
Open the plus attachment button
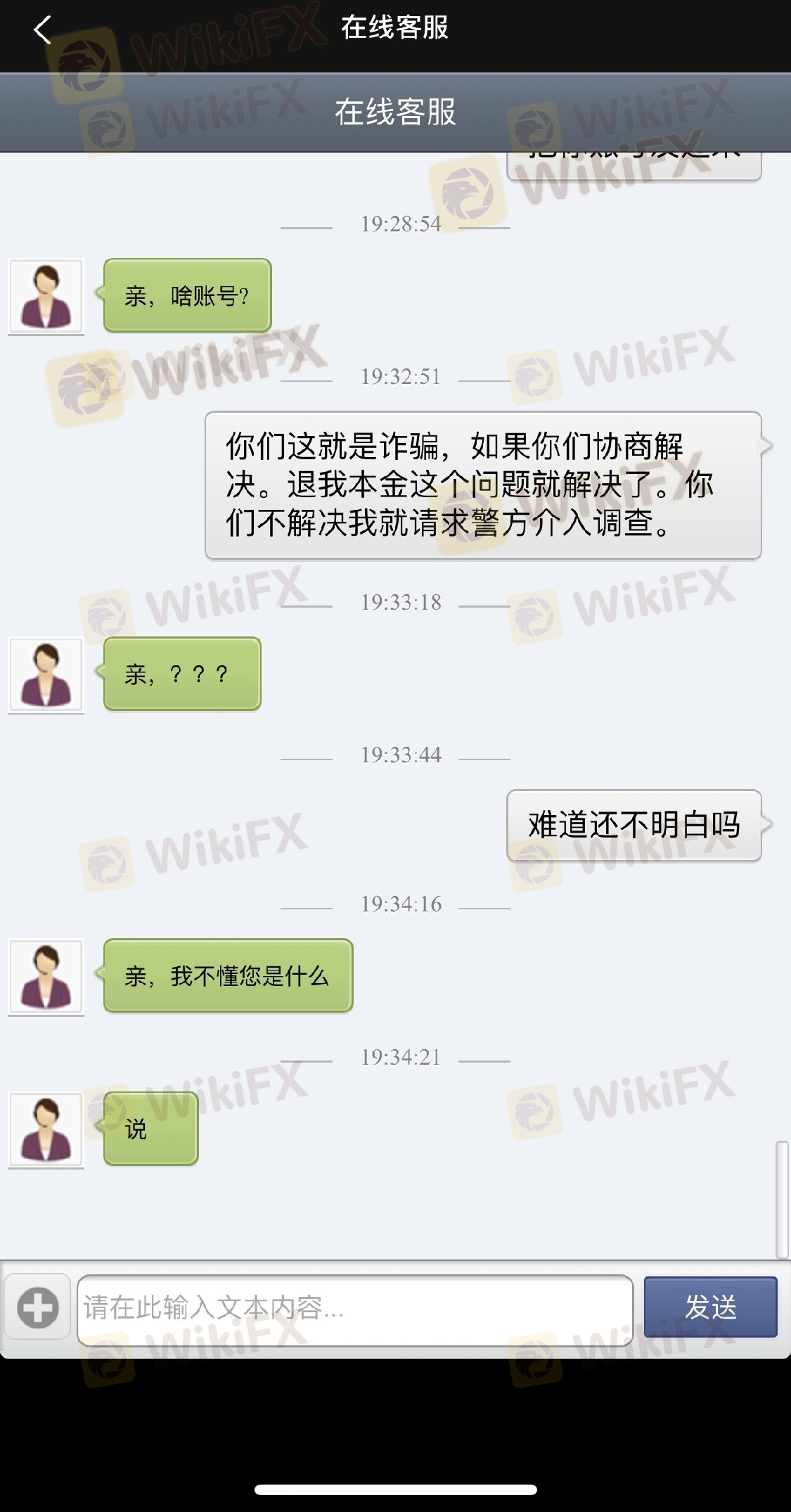pos(37,1307)
